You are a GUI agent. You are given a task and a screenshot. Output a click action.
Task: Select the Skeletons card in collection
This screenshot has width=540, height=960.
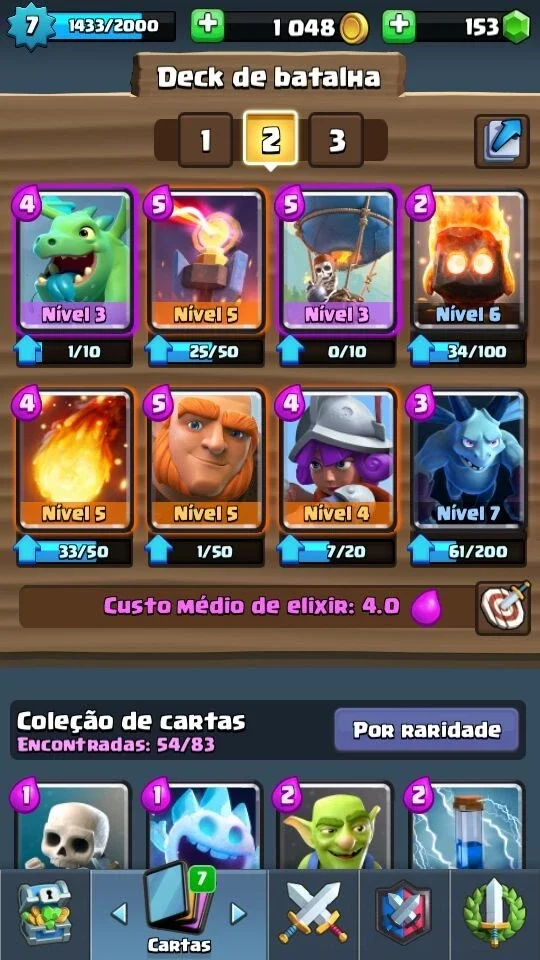pyautogui.click(x=72, y=825)
